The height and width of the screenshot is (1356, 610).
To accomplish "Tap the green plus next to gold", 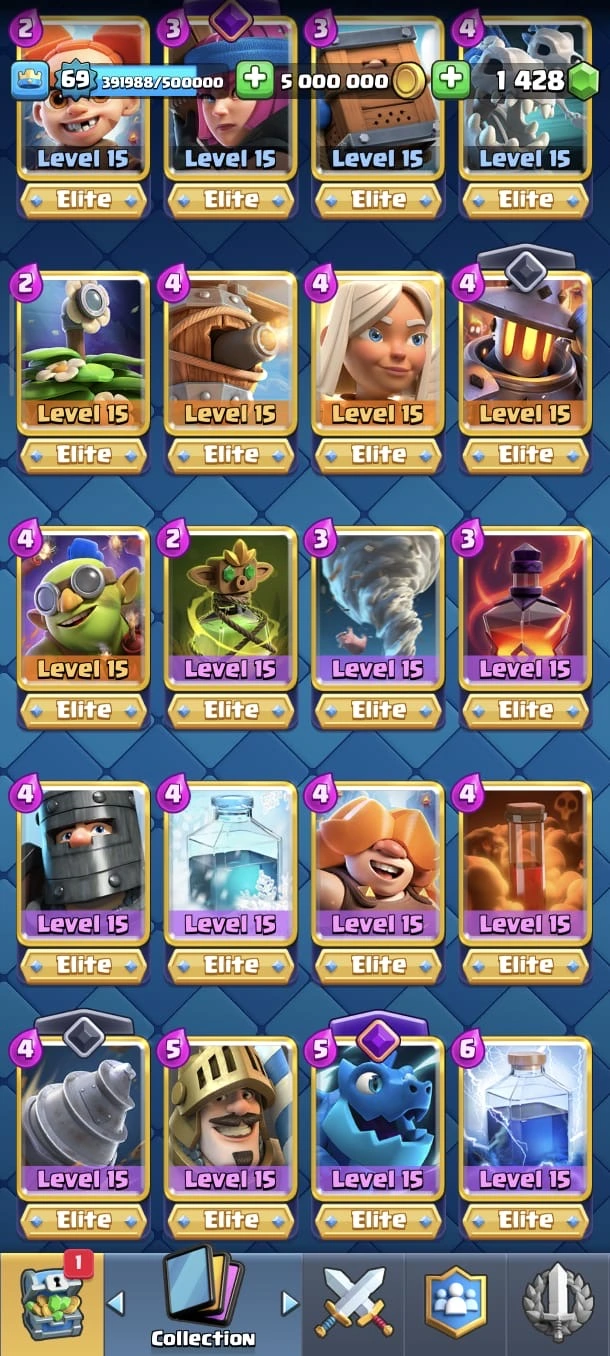I will (254, 80).
